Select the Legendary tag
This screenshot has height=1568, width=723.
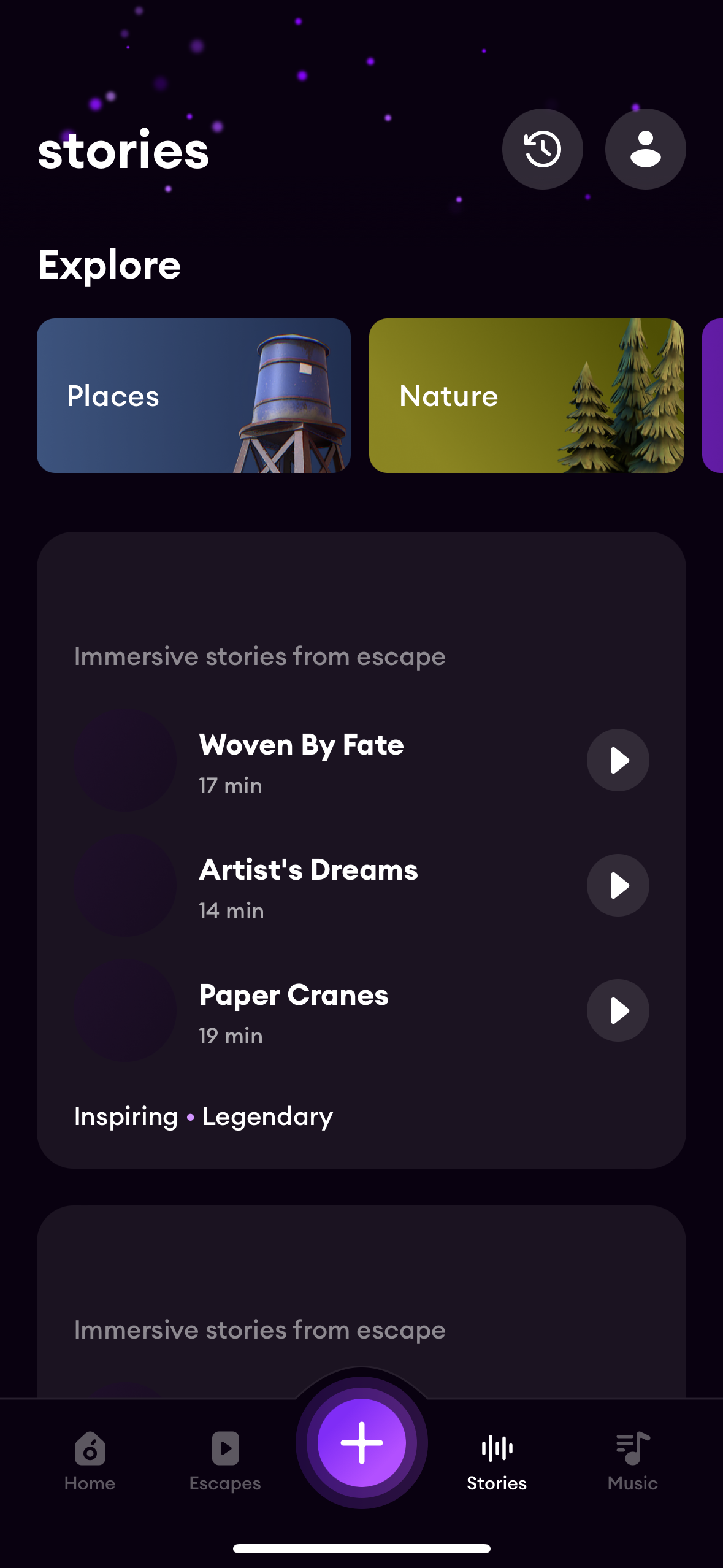pos(266,1116)
